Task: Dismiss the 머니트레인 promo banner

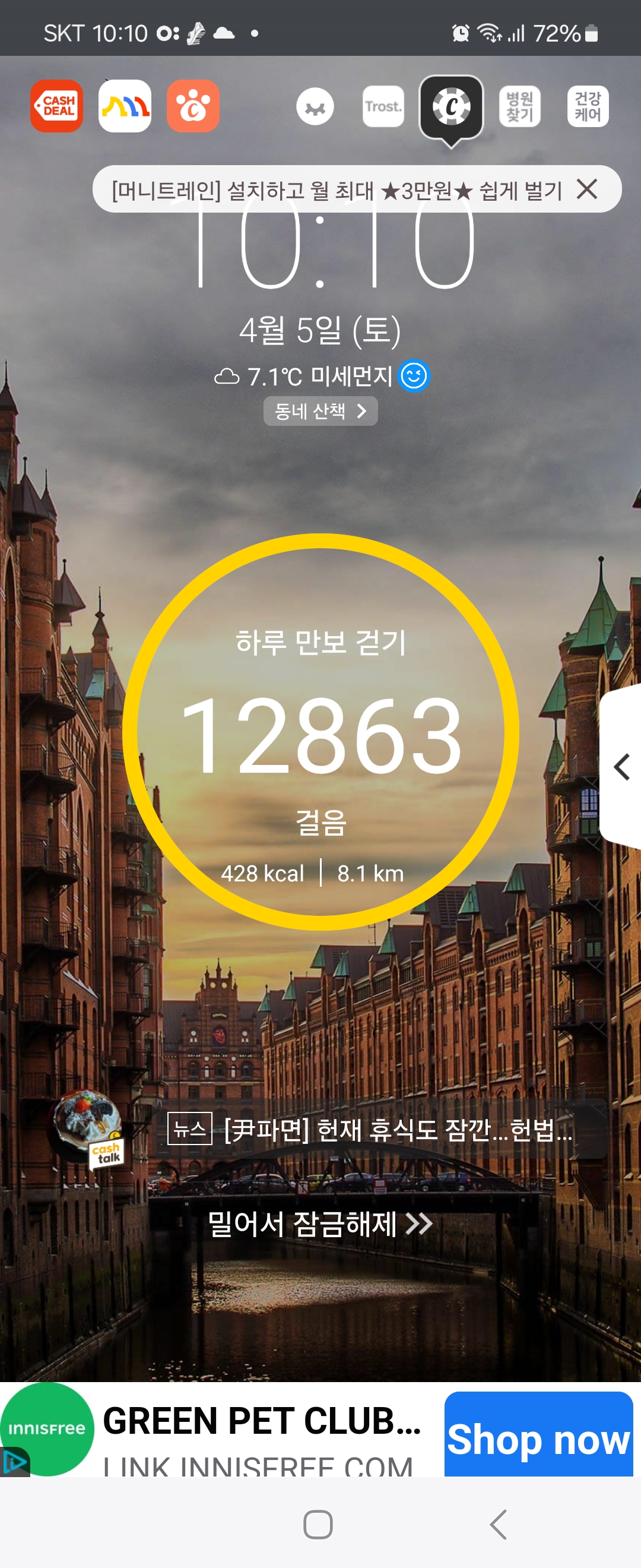Action: tap(587, 189)
